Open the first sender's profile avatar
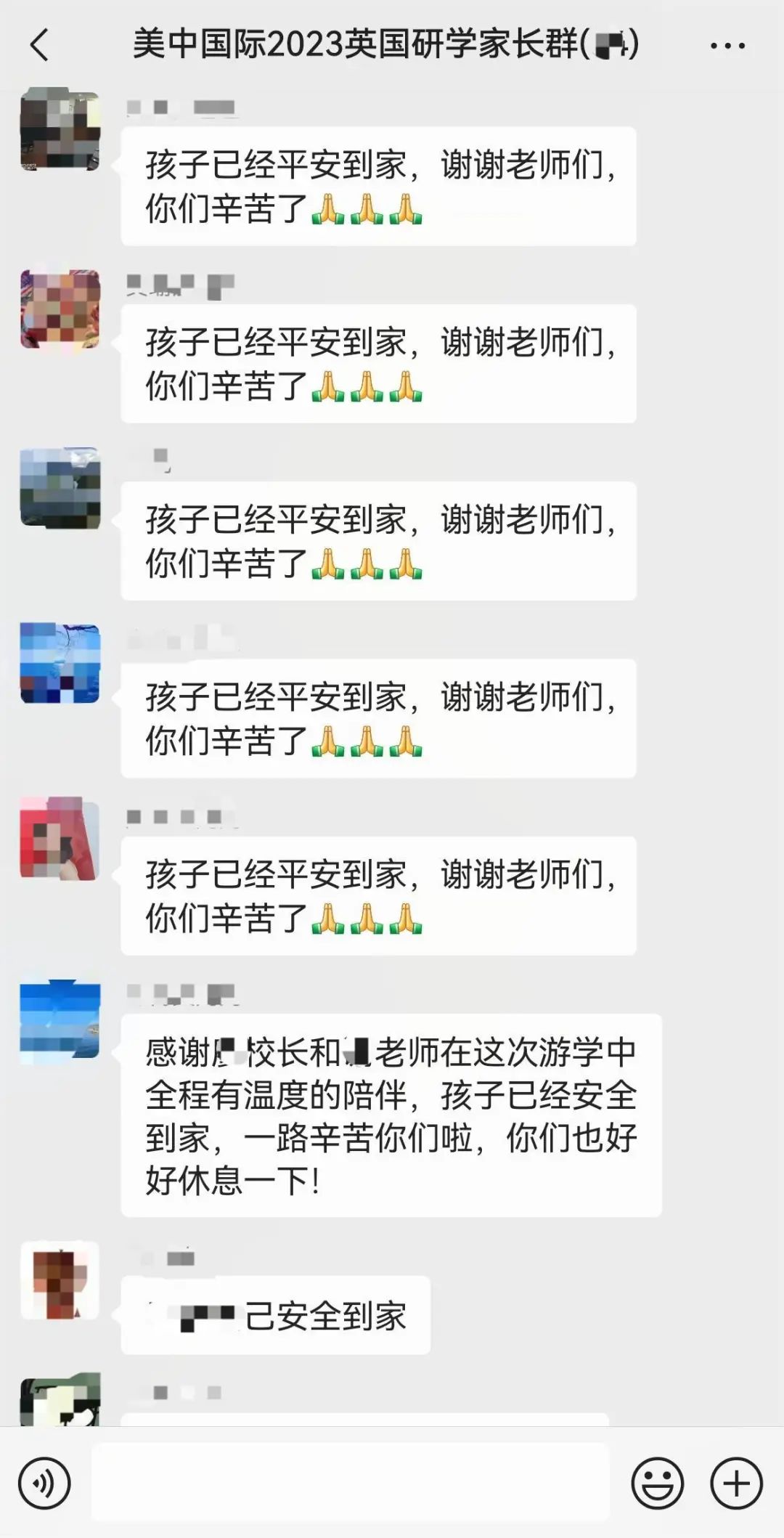 61,131
